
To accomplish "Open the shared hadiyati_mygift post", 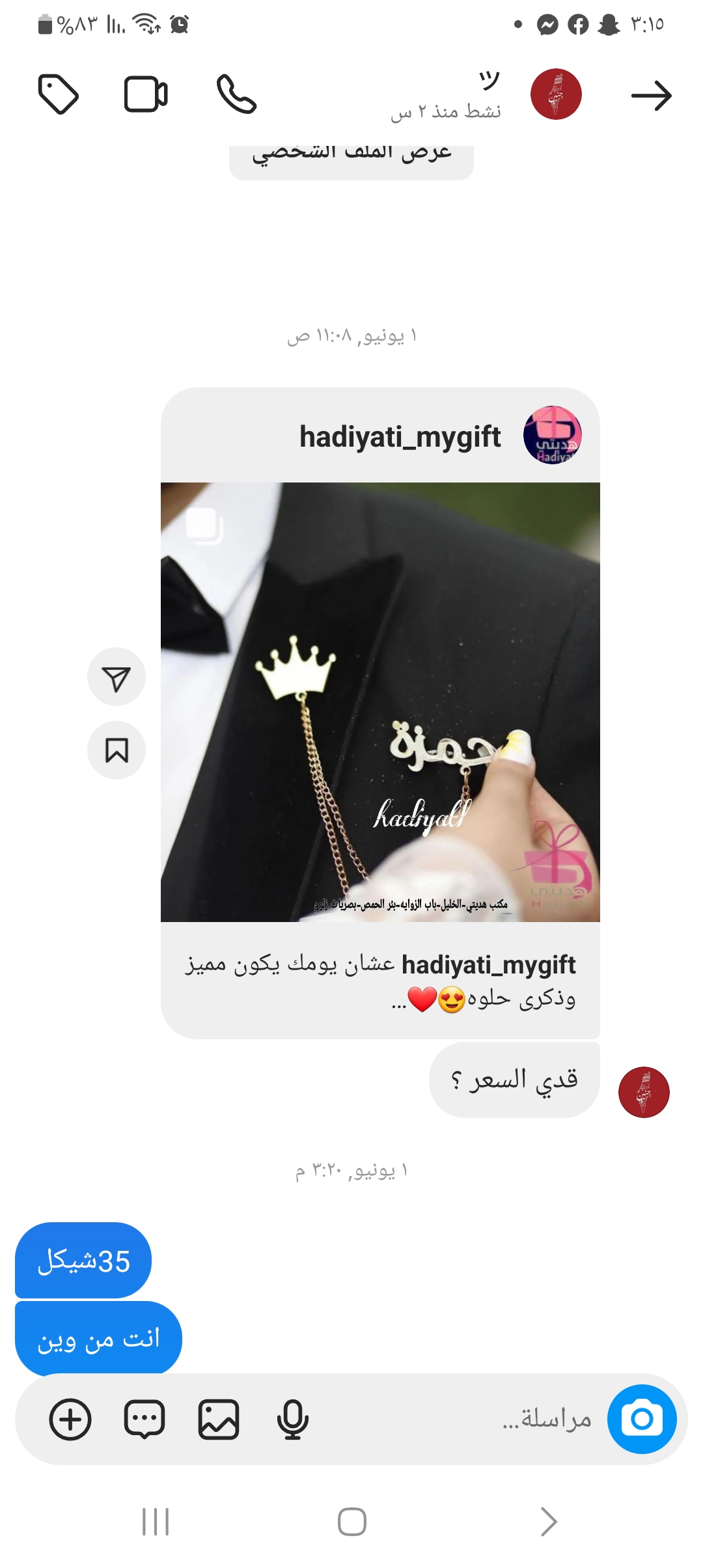I will 380,702.
